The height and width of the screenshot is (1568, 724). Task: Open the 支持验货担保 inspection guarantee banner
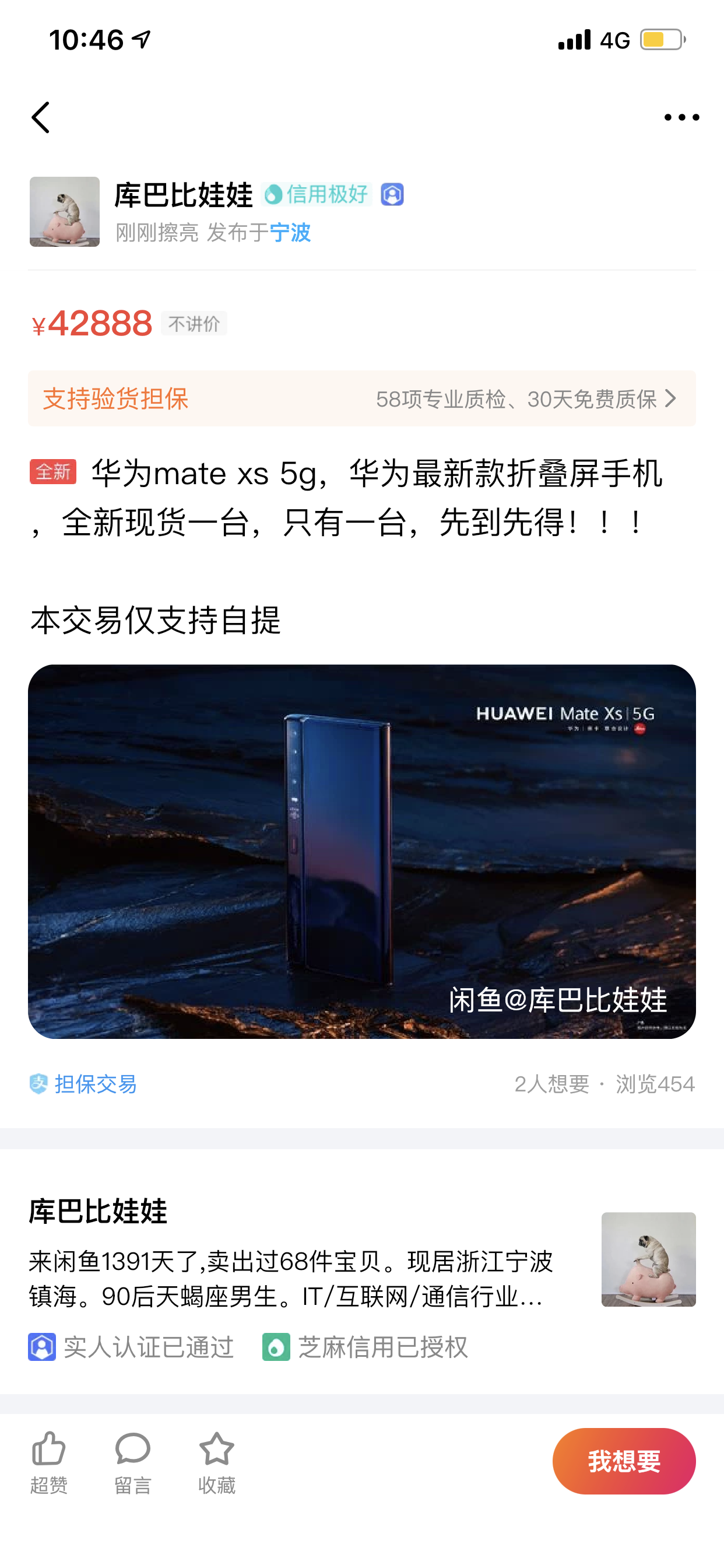point(361,398)
